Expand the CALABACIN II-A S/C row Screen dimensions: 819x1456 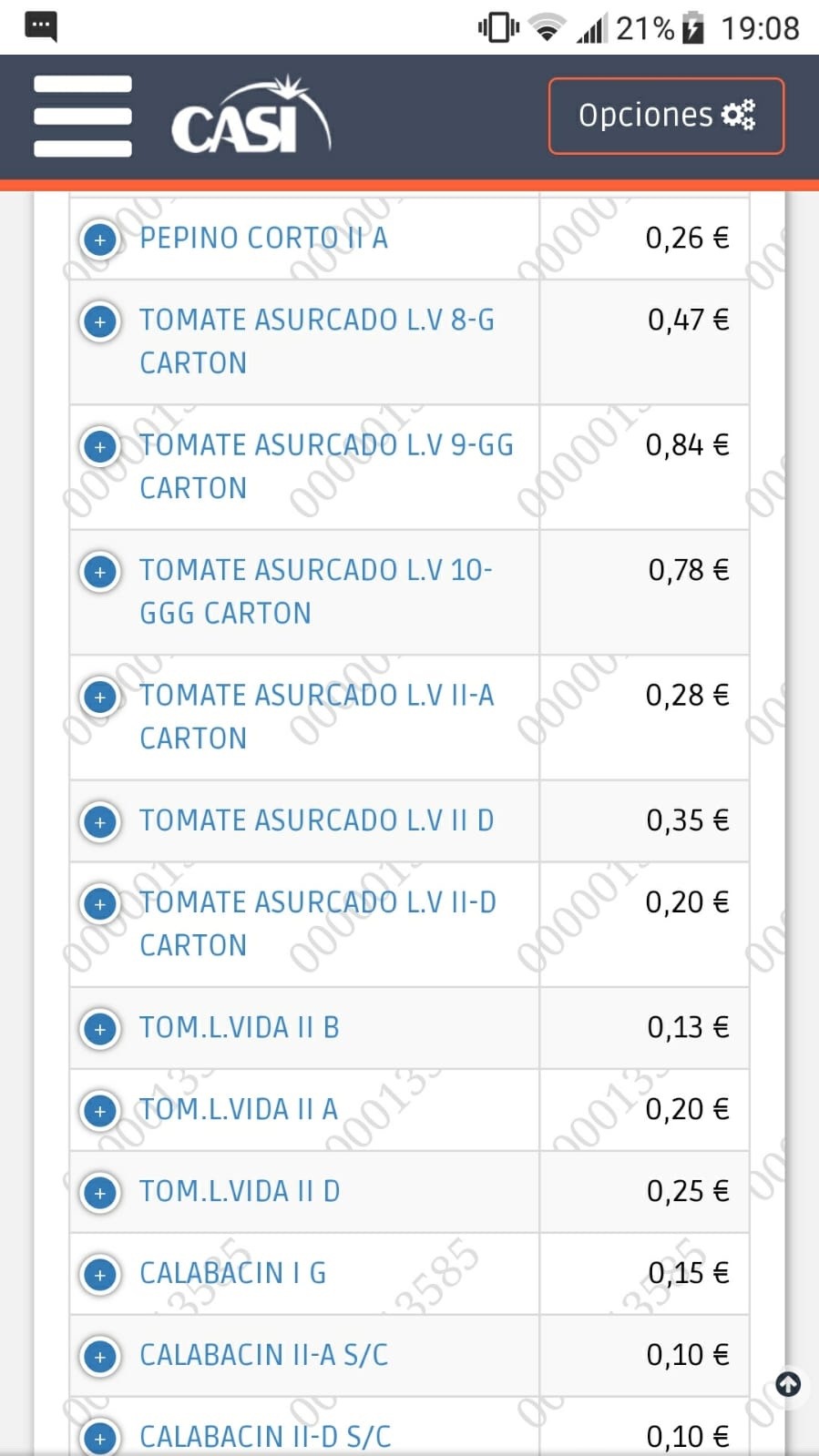click(x=100, y=1357)
